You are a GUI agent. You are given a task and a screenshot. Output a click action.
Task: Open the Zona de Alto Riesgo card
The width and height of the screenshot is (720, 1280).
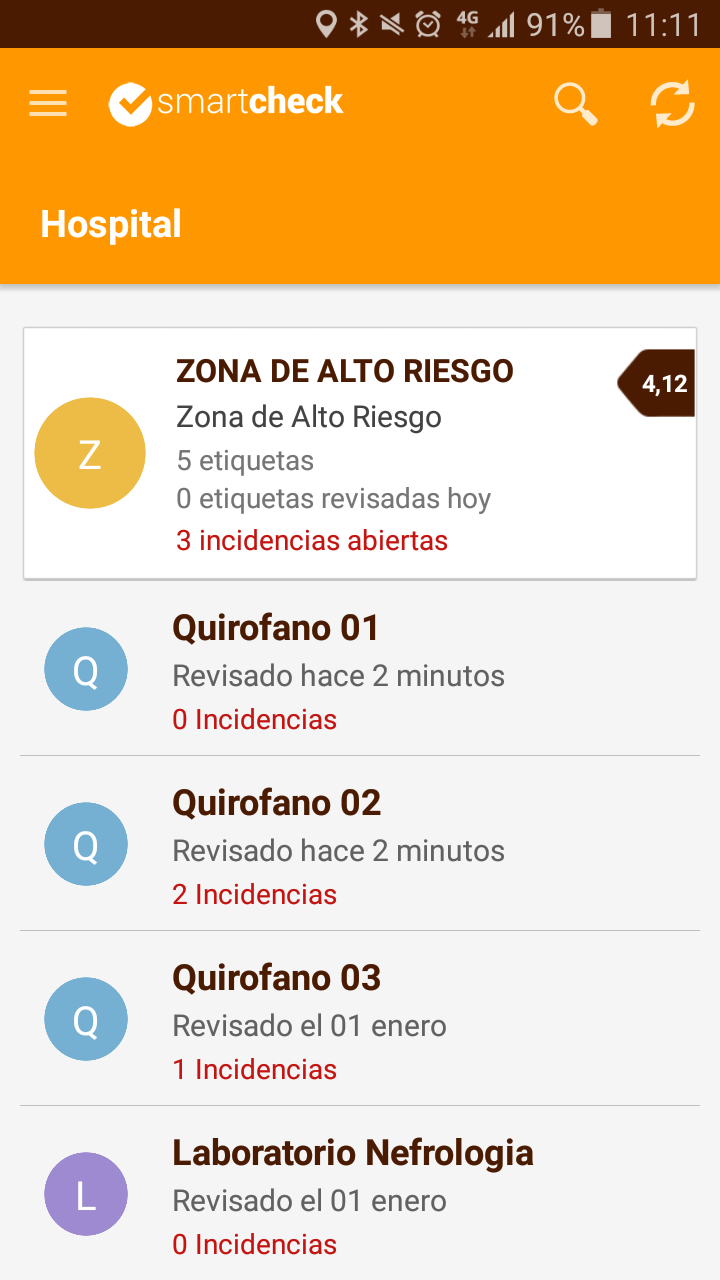point(360,453)
